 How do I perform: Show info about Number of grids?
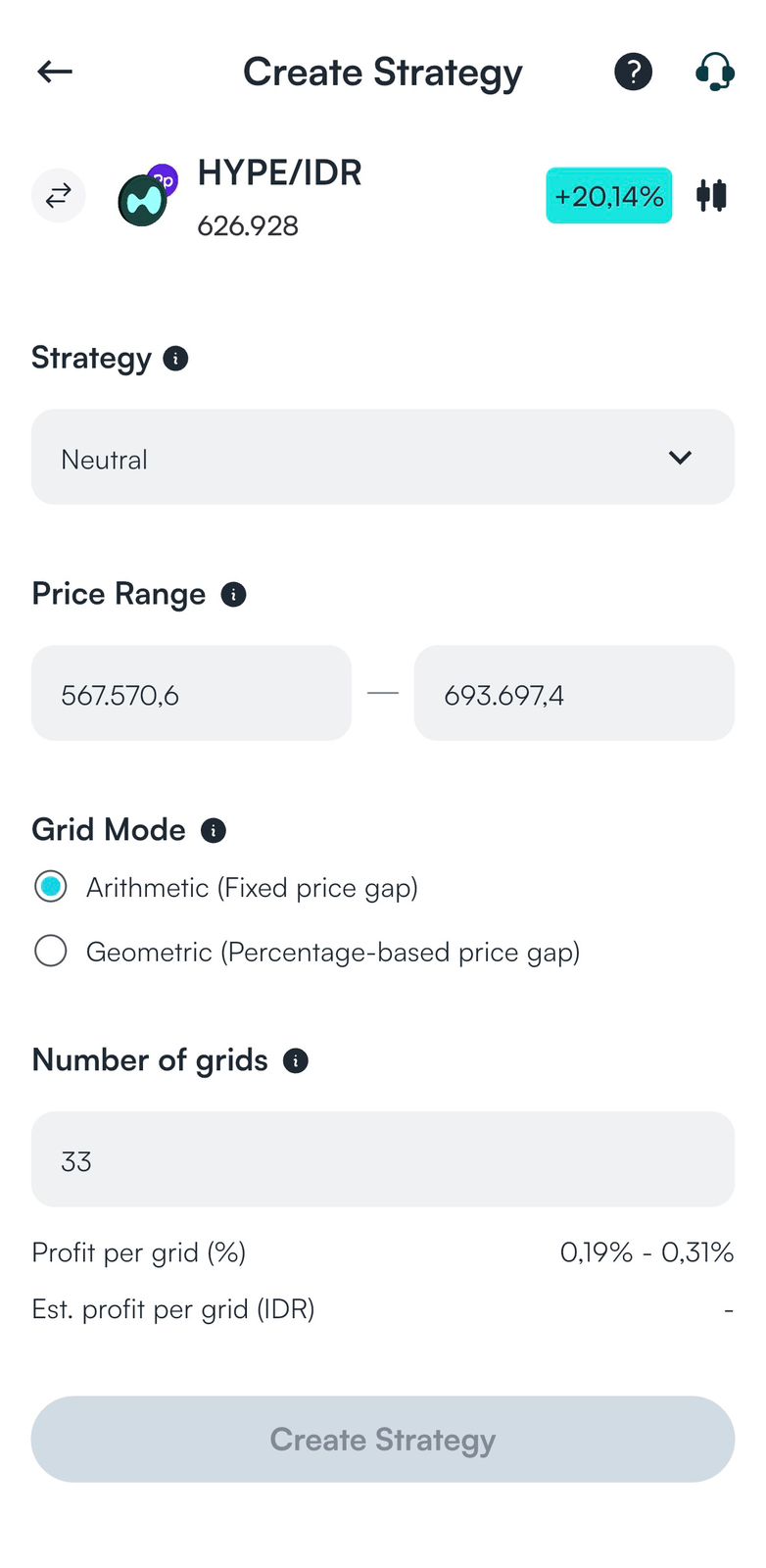(296, 1060)
